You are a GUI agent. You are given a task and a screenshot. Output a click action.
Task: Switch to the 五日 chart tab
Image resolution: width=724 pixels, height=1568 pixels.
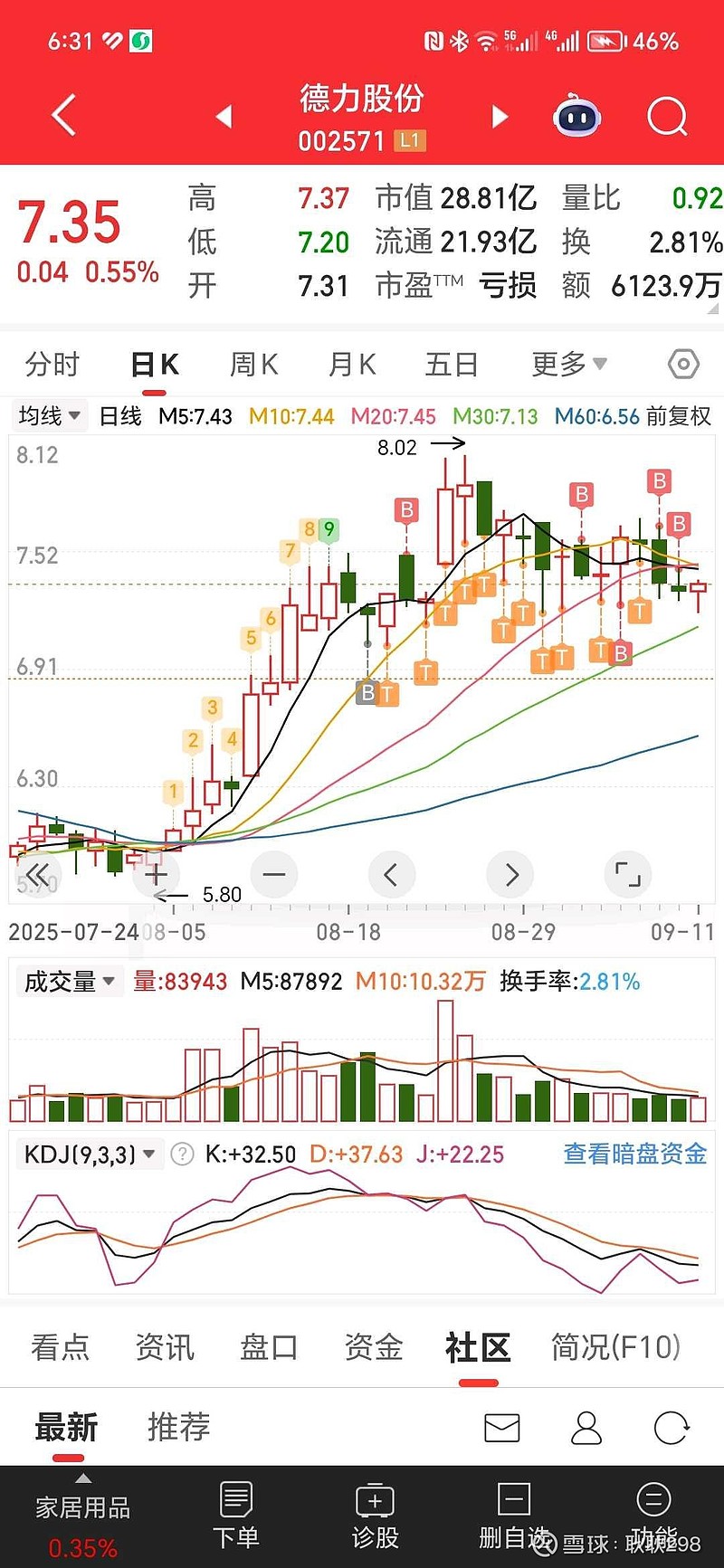pos(451,365)
